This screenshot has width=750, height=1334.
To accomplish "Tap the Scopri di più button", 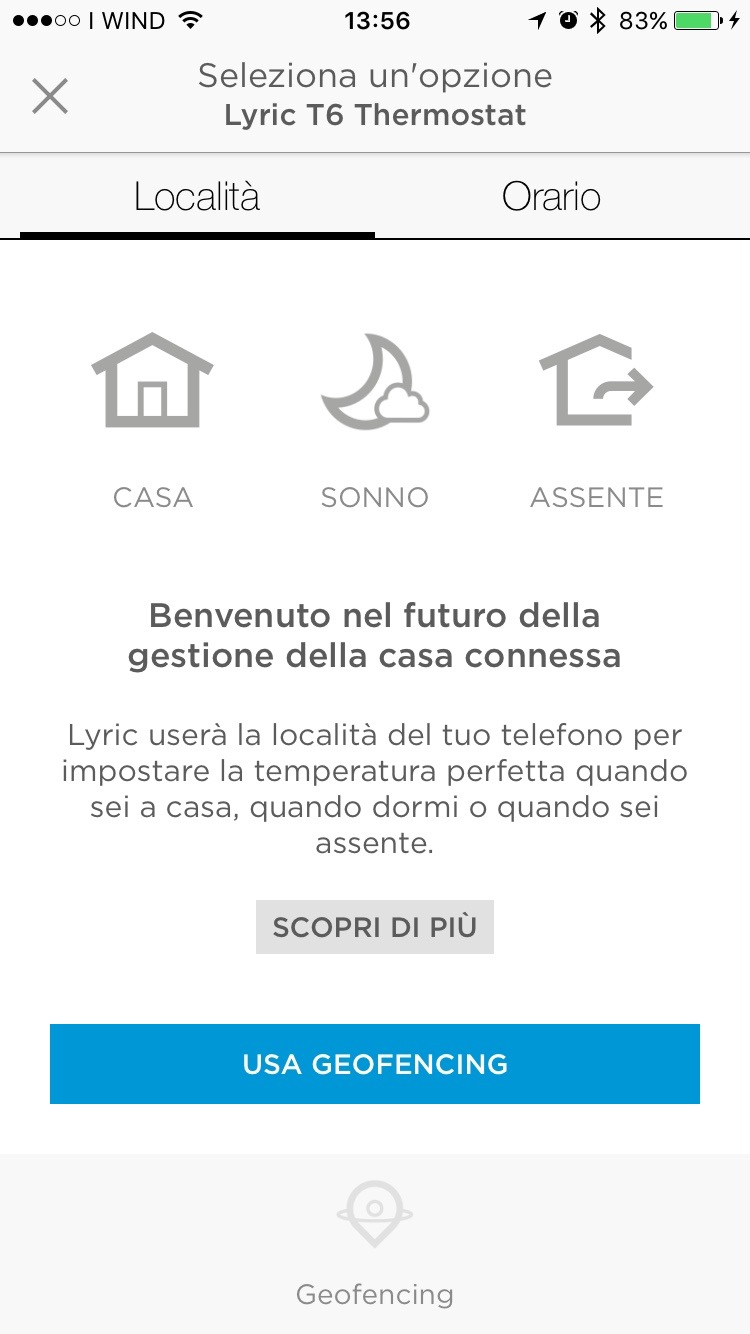I will click(375, 927).
